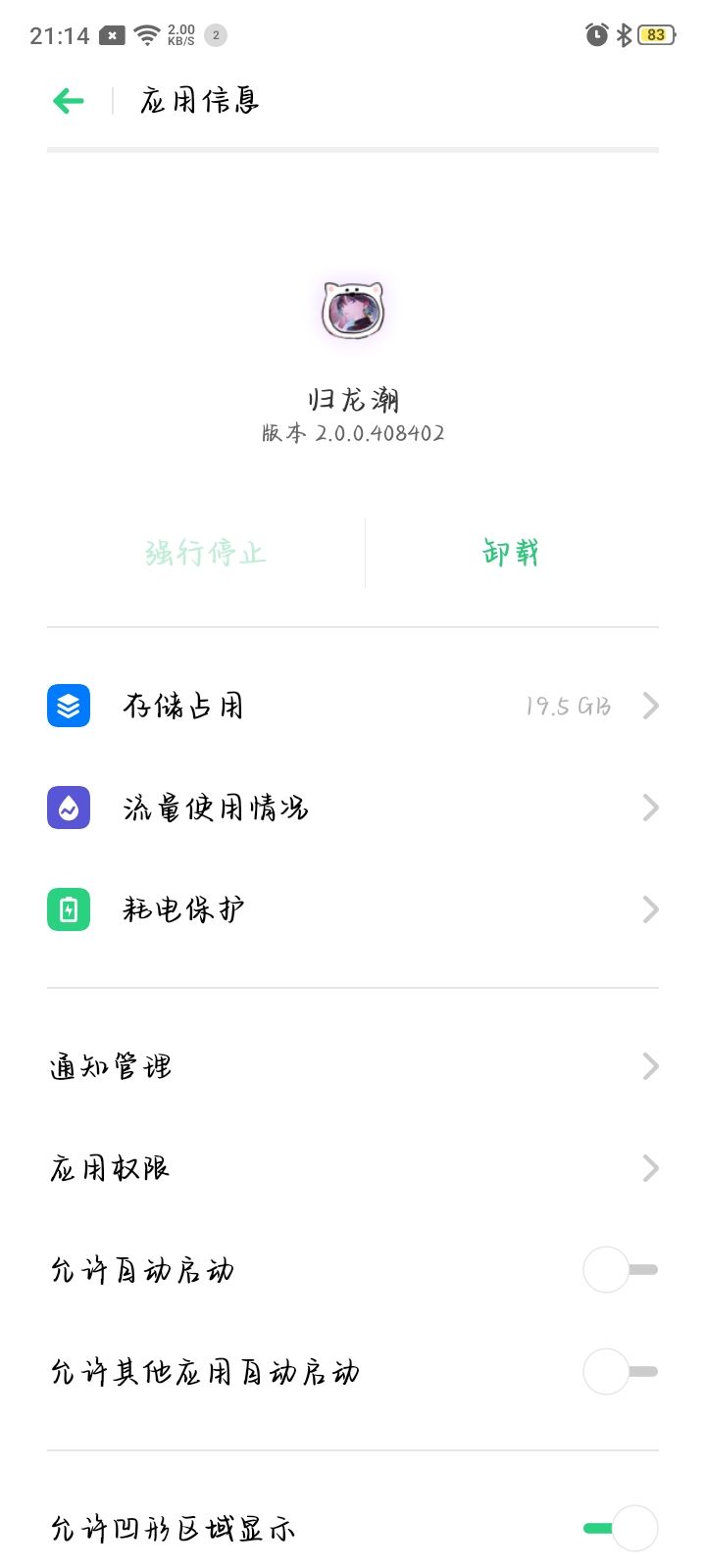Open 应用权限 permissions

[353, 1168]
